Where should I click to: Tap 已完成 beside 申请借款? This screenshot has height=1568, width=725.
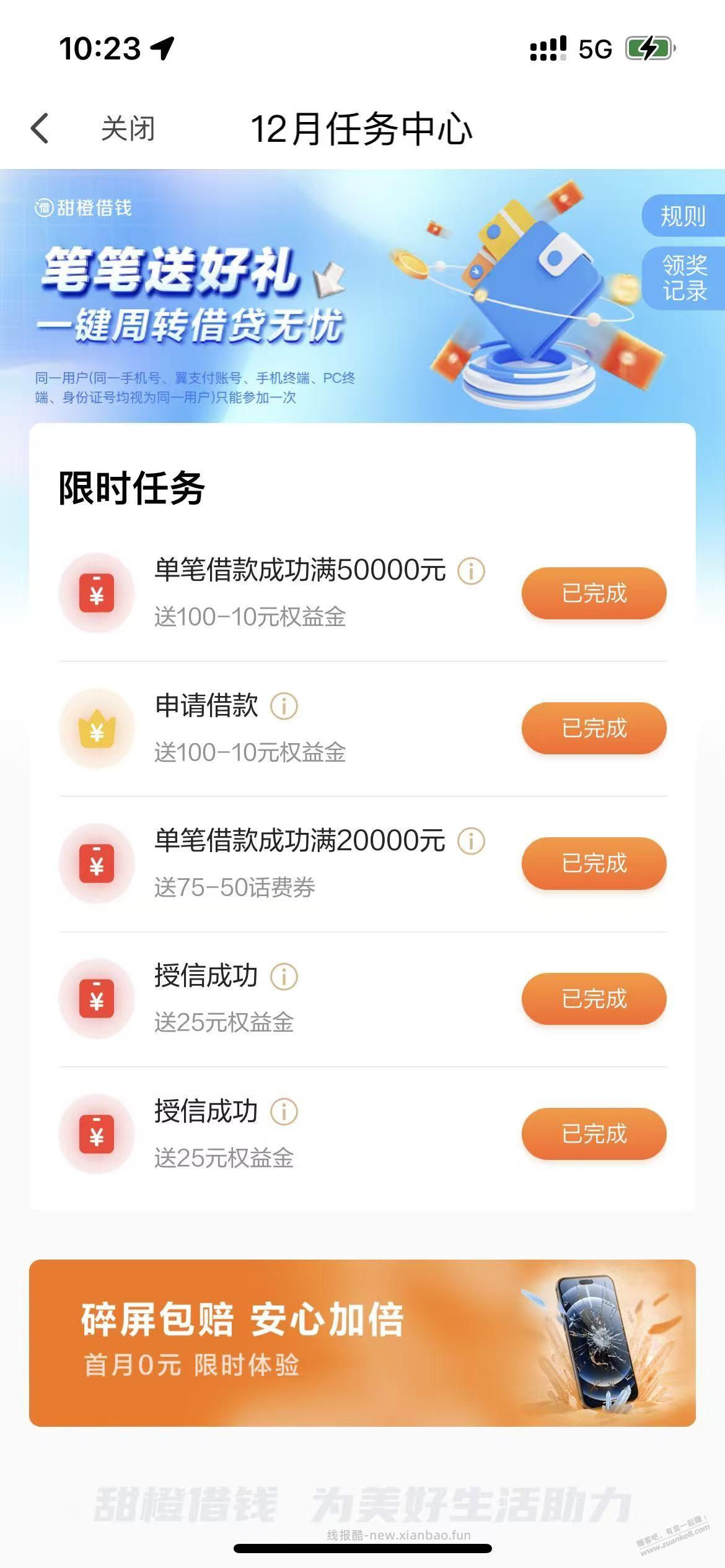594,729
